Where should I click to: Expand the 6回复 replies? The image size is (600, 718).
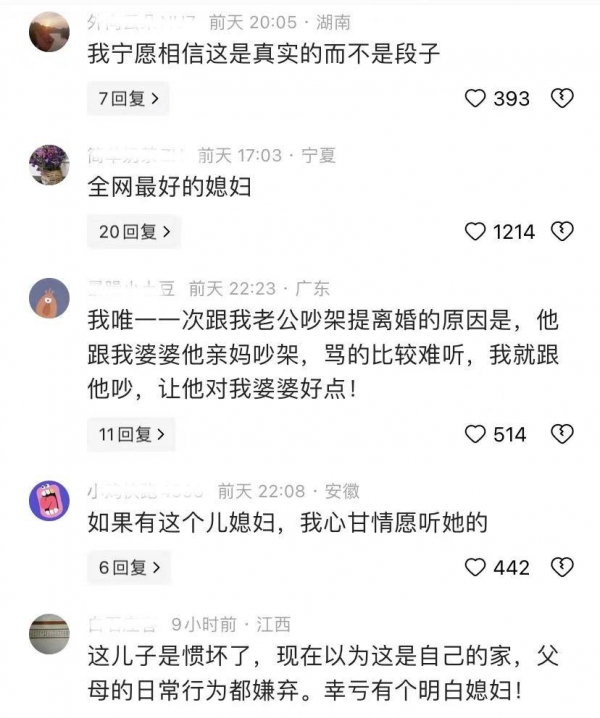pos(128,567)
